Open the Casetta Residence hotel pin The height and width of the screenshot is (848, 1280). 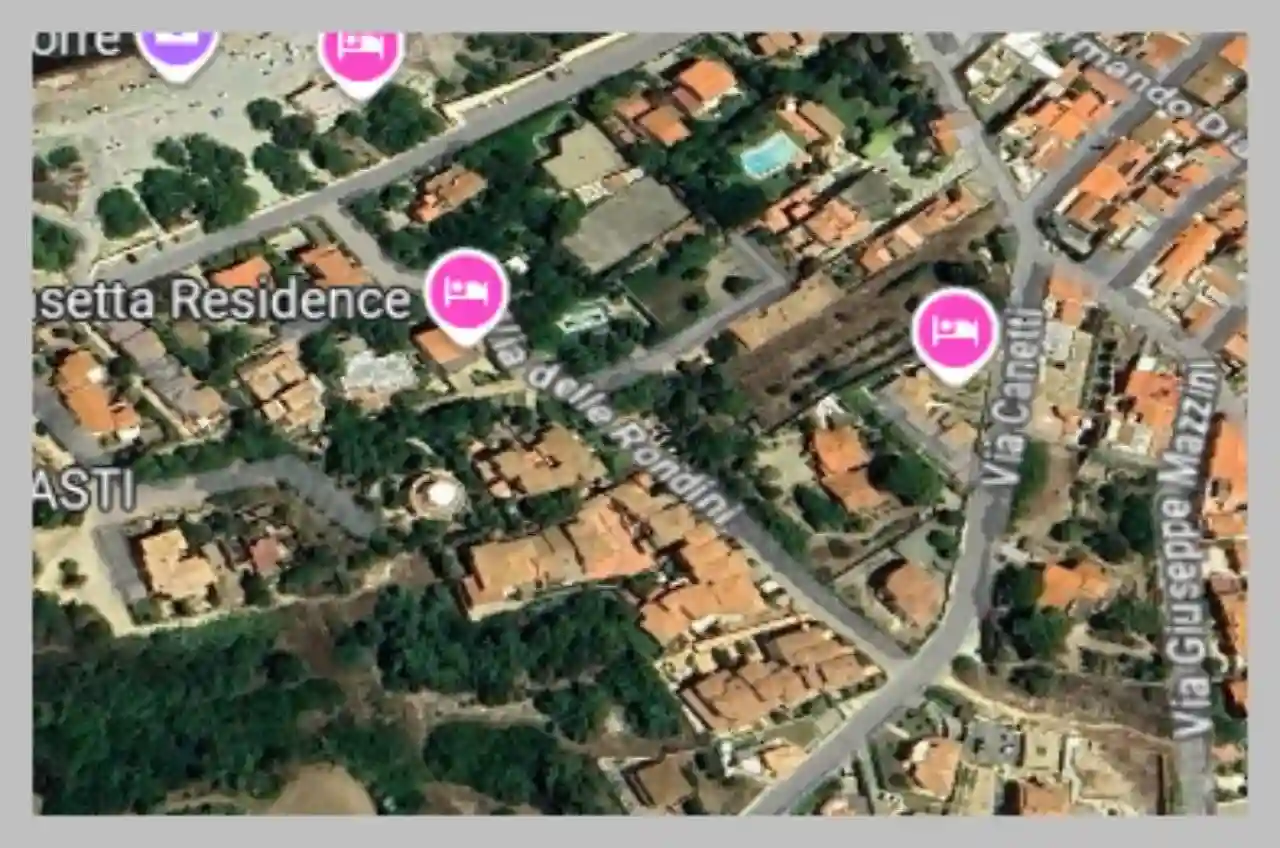[x=466, y=290]
